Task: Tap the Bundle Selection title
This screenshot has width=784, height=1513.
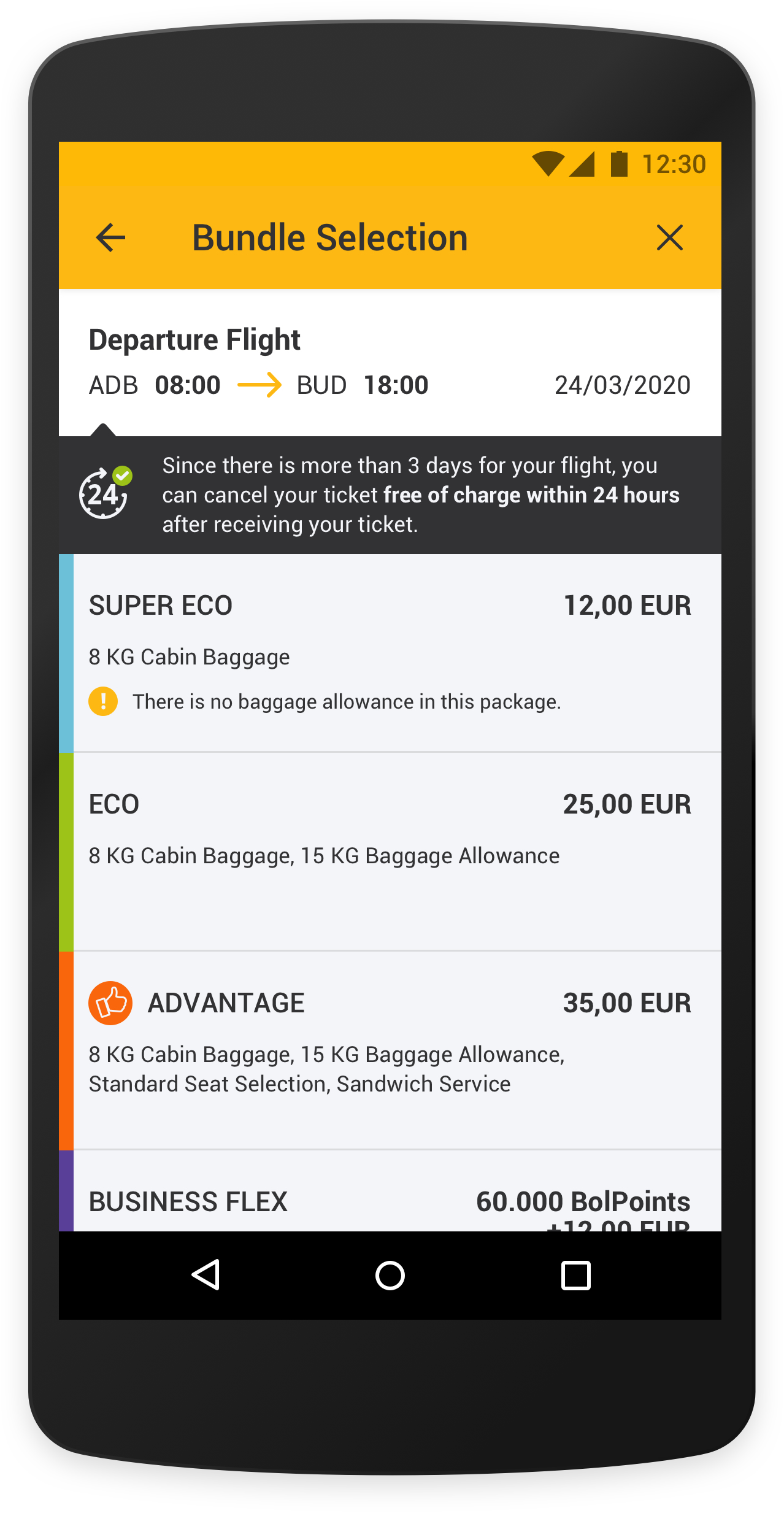Action: [329, 237]
